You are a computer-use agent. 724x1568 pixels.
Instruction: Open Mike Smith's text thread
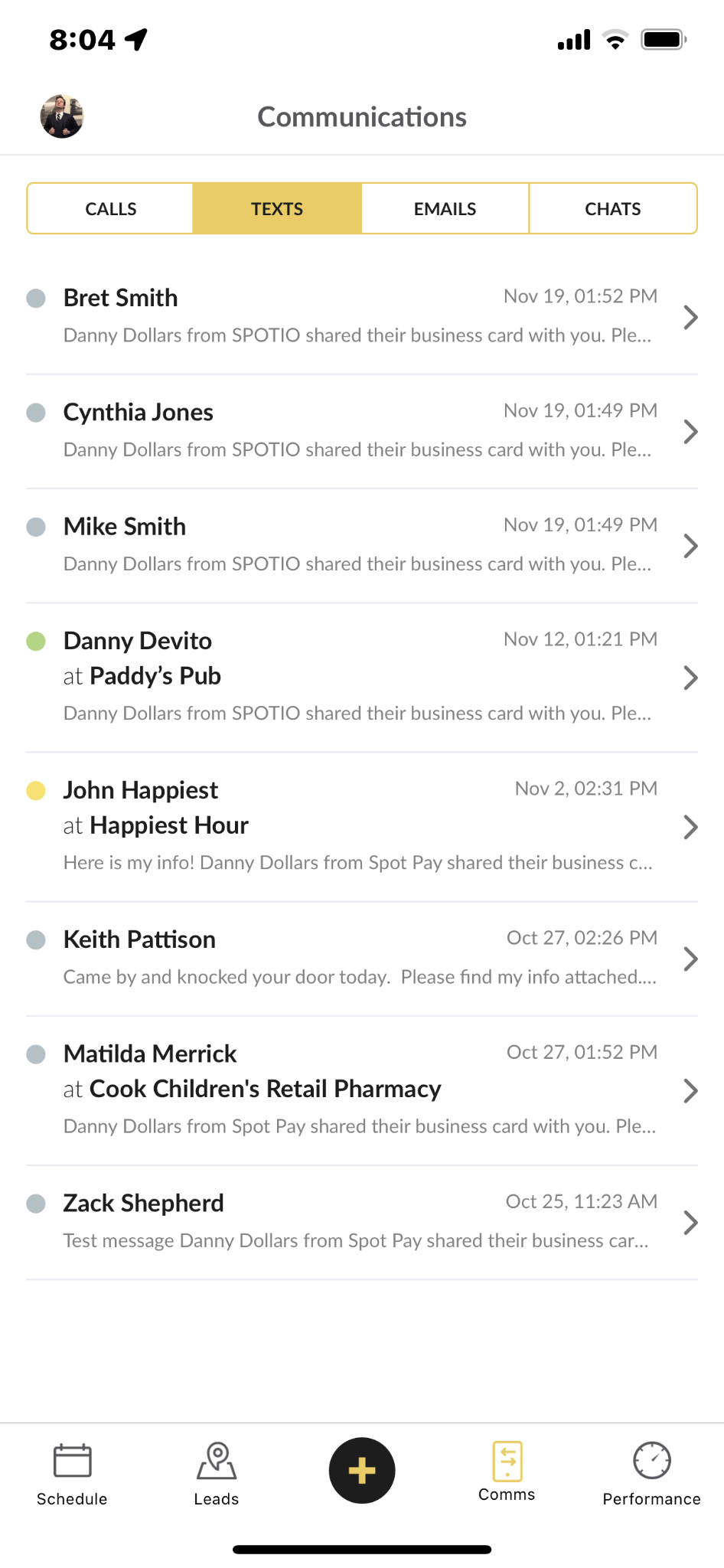pyautogui.click(x=362, y=546)
